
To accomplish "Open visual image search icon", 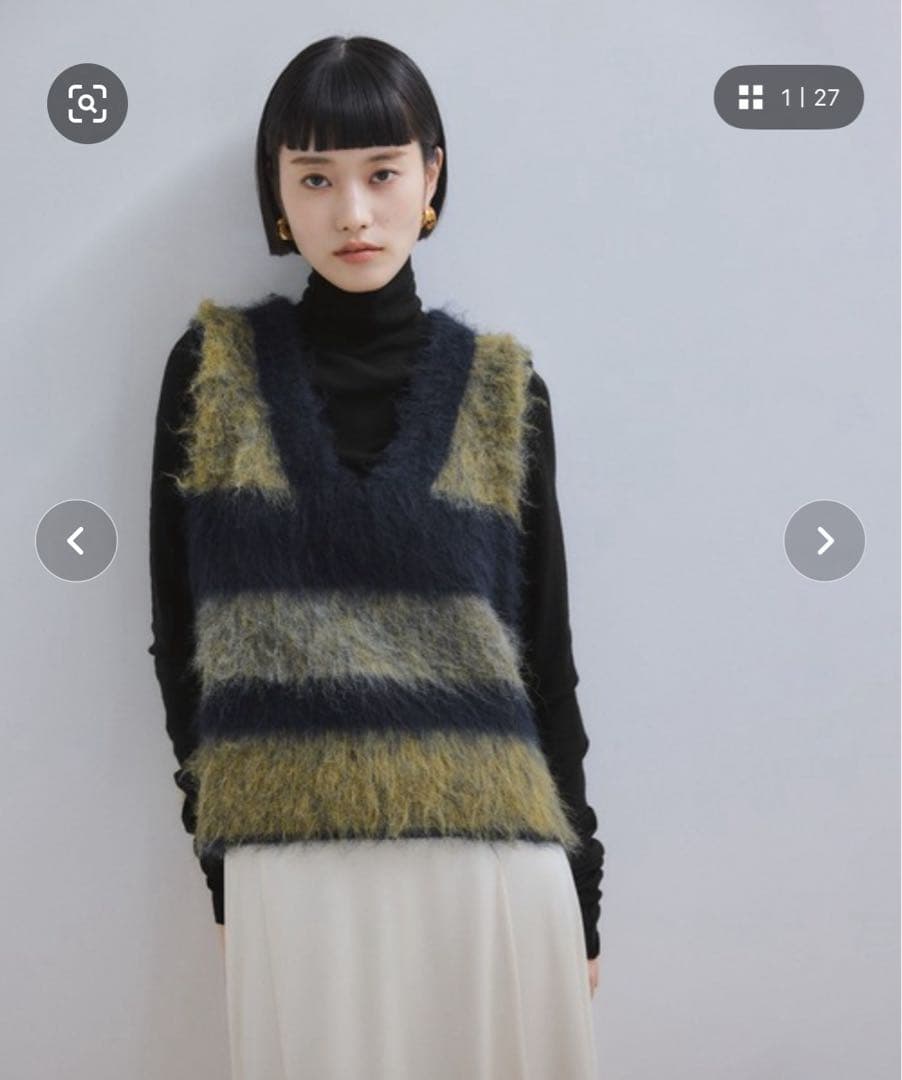I will pos(87,103).
